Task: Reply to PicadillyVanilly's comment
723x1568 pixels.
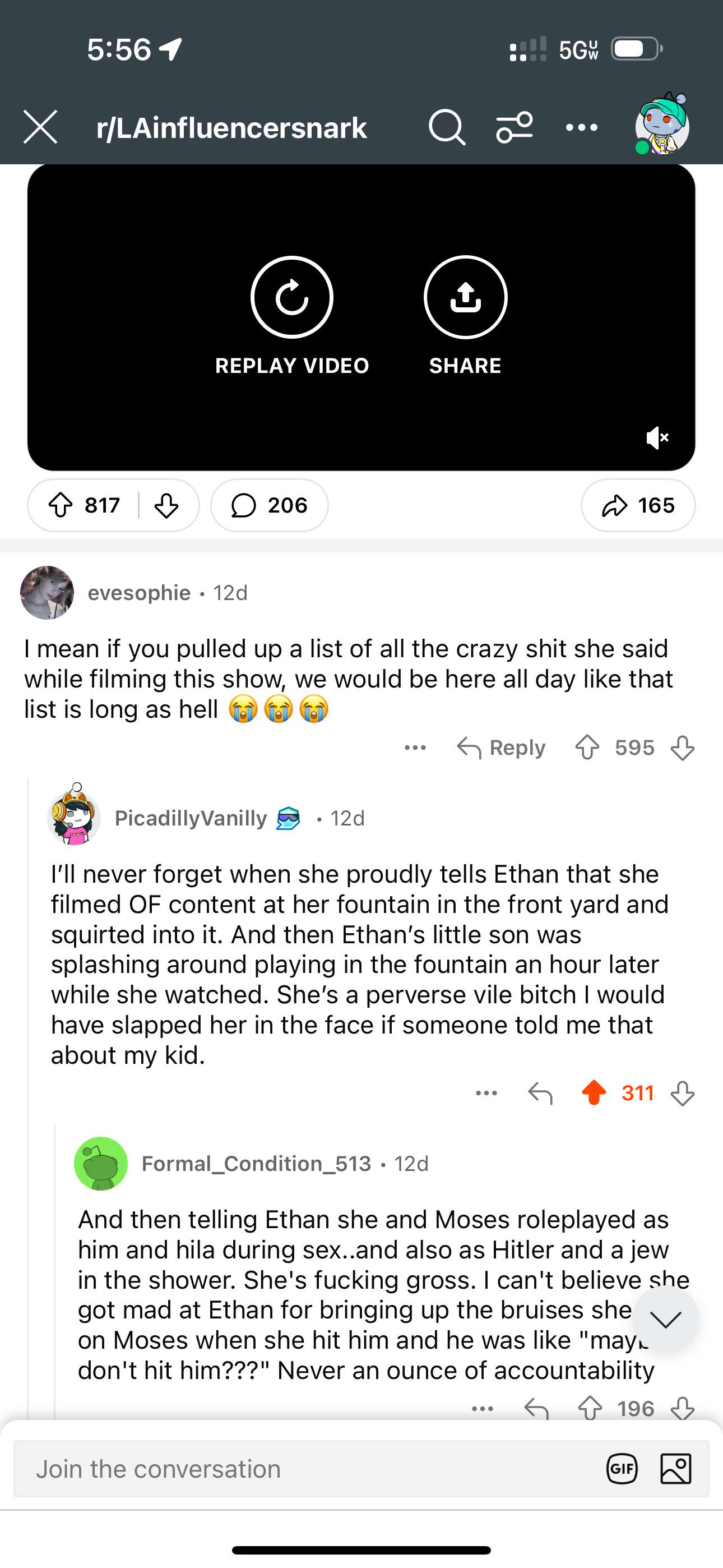Action: (540, 1093)
